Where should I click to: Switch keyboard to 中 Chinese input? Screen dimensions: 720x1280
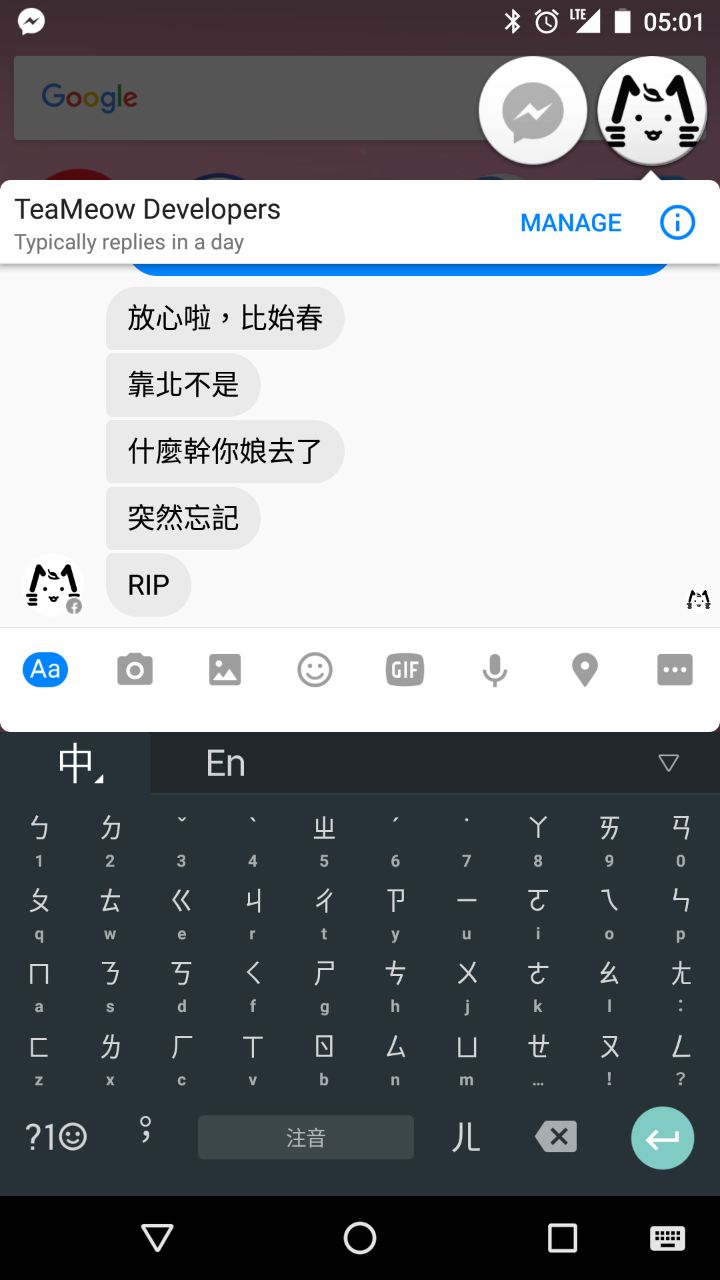pyautogui.click(x=78, y=764)
